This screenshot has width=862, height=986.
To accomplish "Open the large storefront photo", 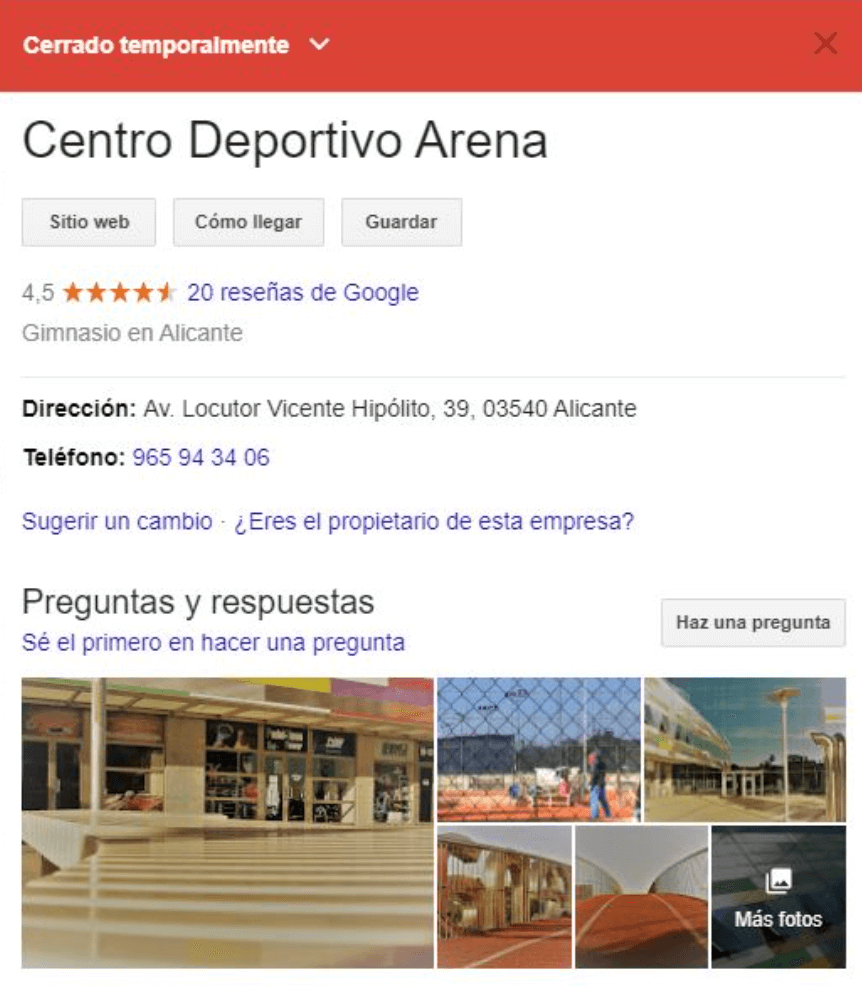I will point(227,822).
